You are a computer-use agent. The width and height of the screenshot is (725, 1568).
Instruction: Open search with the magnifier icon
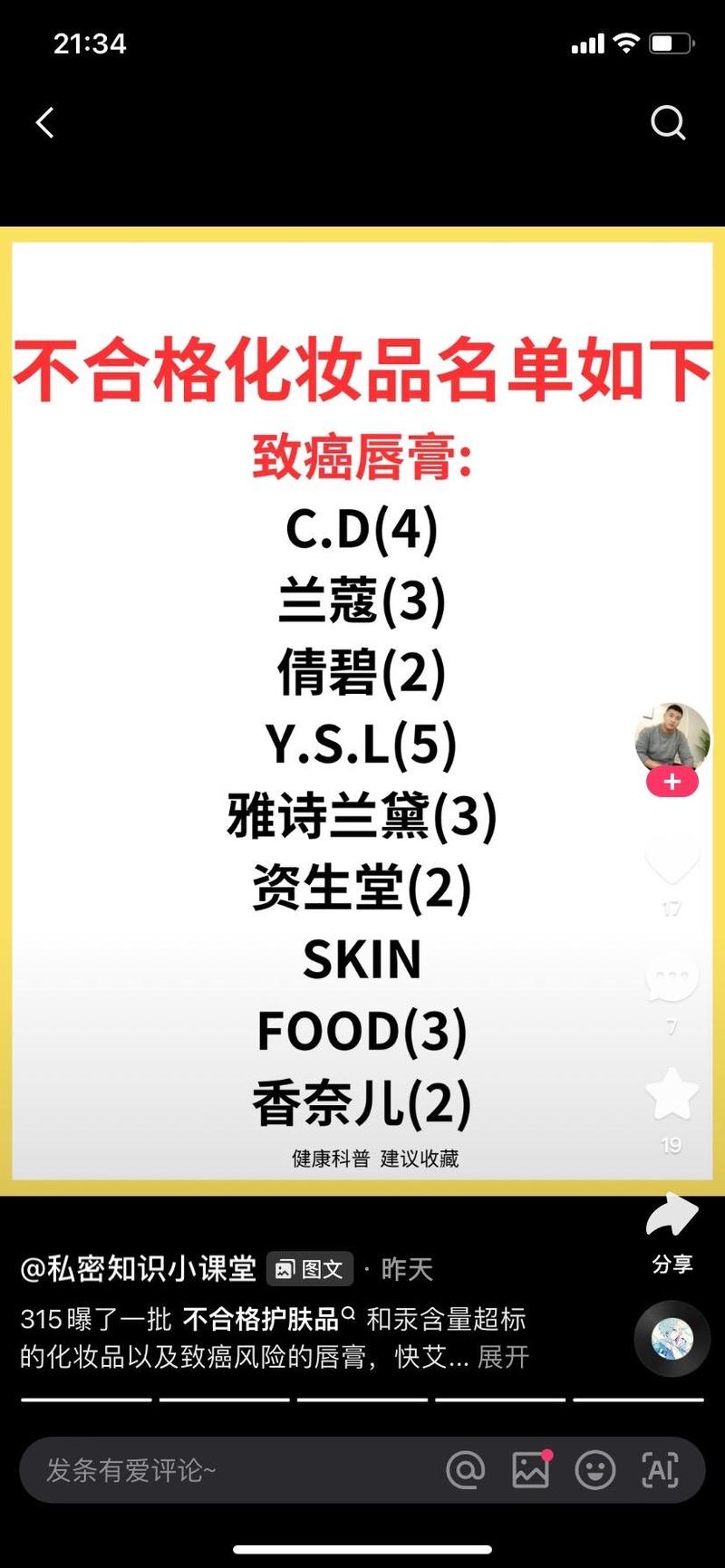coord(669,122)
